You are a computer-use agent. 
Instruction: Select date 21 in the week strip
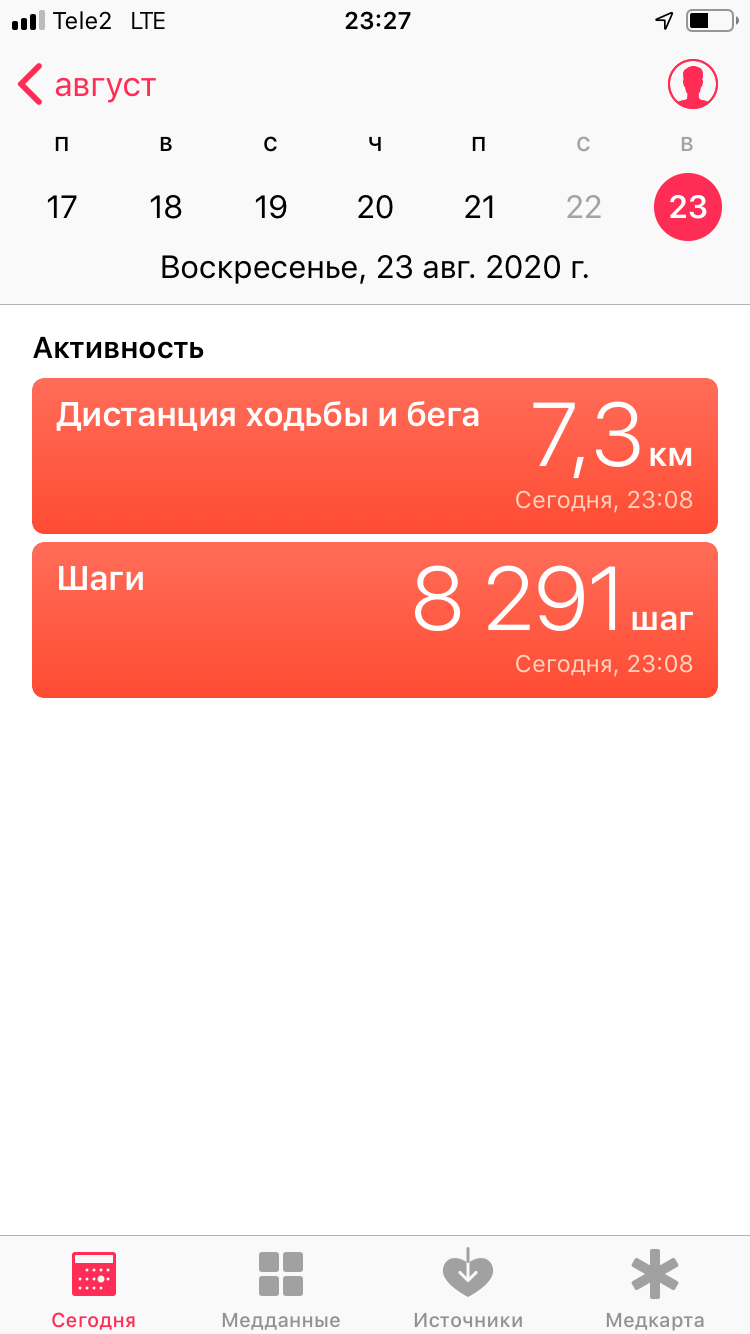(479, 207)
